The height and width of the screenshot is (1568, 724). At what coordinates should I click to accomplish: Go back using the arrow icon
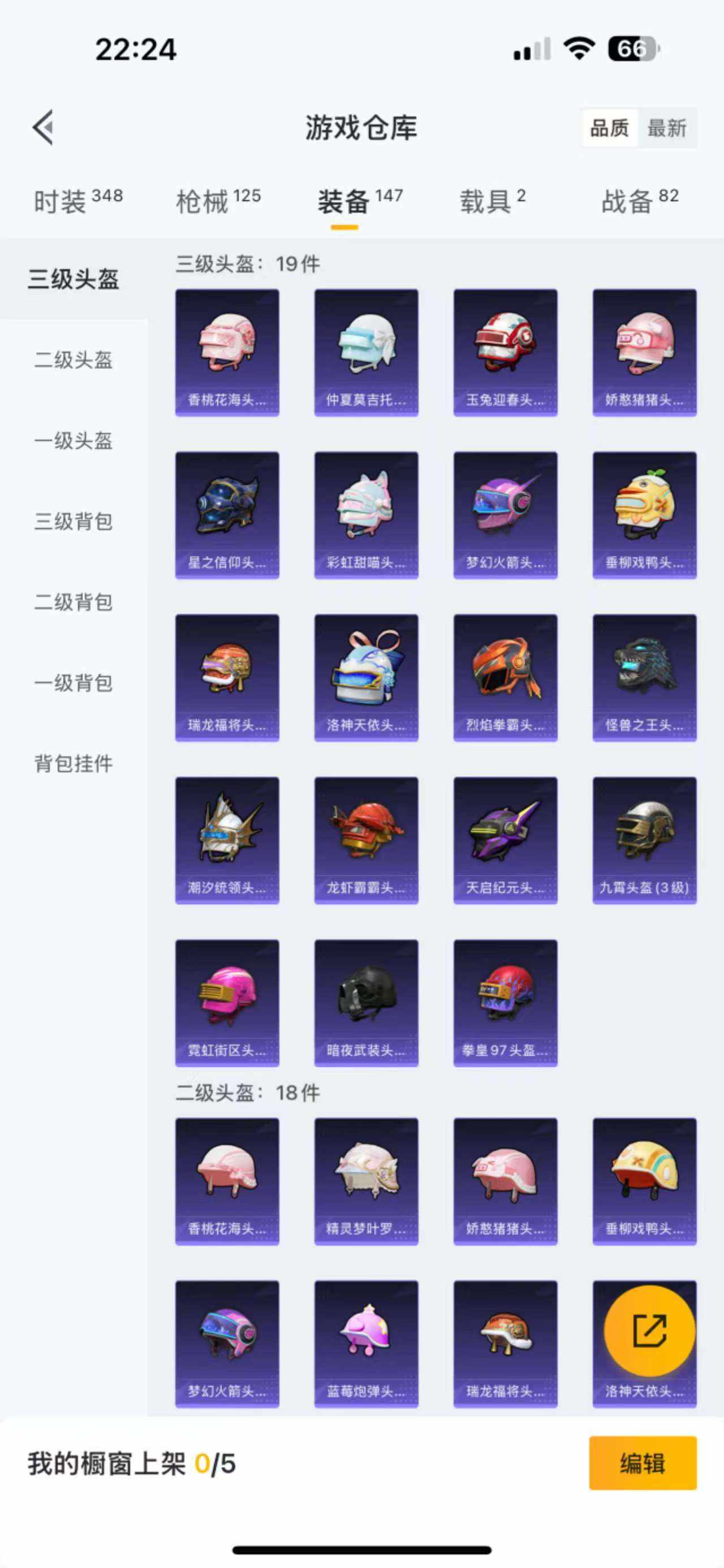[x=43, y=128]
